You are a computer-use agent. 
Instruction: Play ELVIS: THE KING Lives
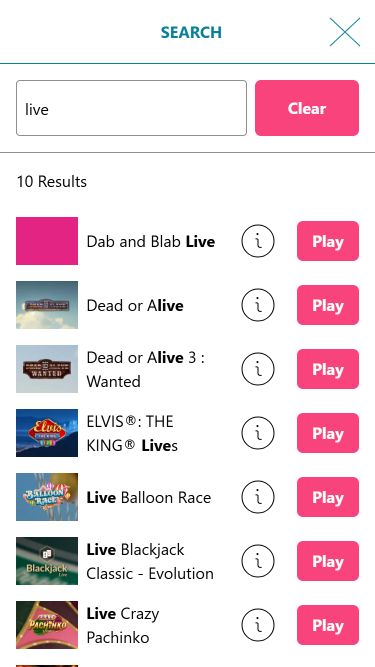point(328,433)
